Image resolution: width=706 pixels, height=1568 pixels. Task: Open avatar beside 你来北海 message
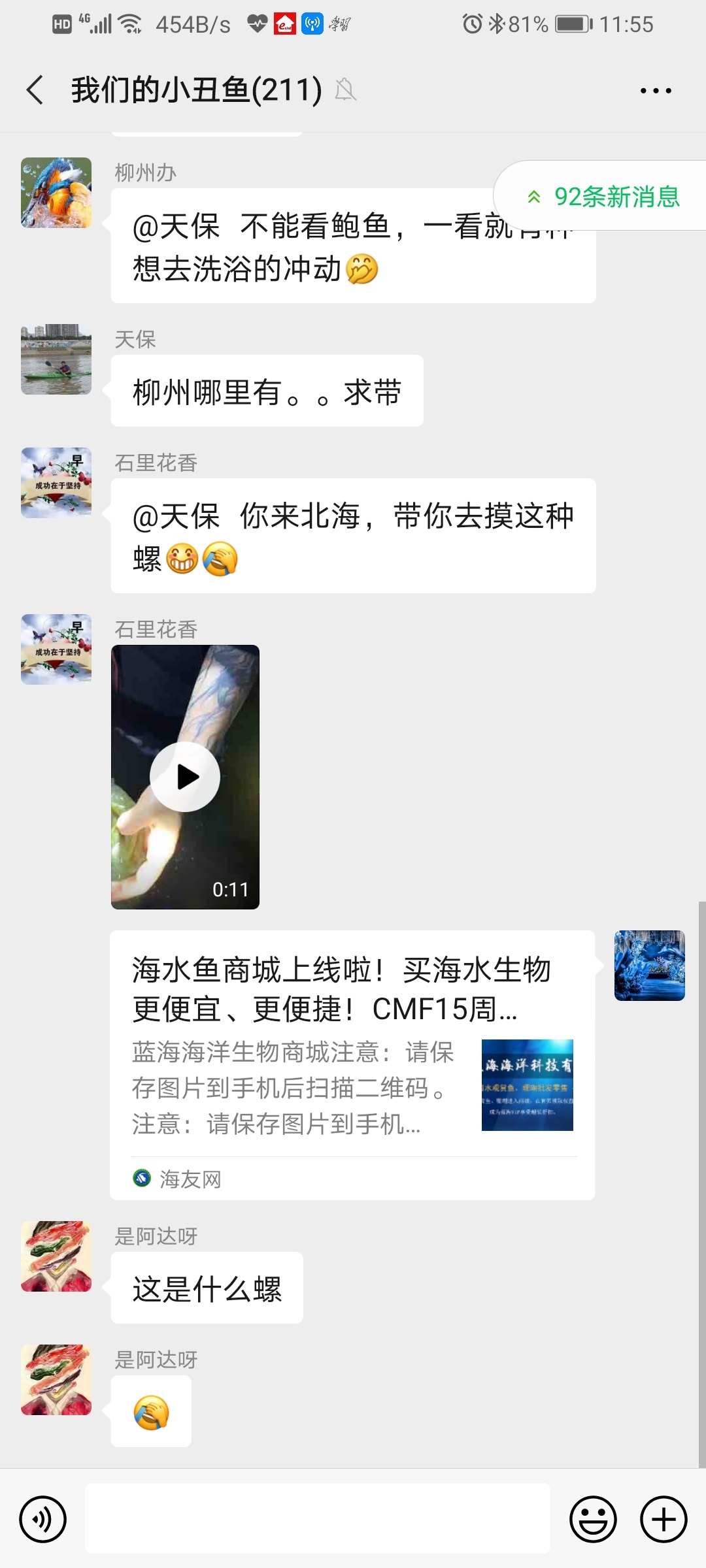pyautogui.click(x=56, y=483)
